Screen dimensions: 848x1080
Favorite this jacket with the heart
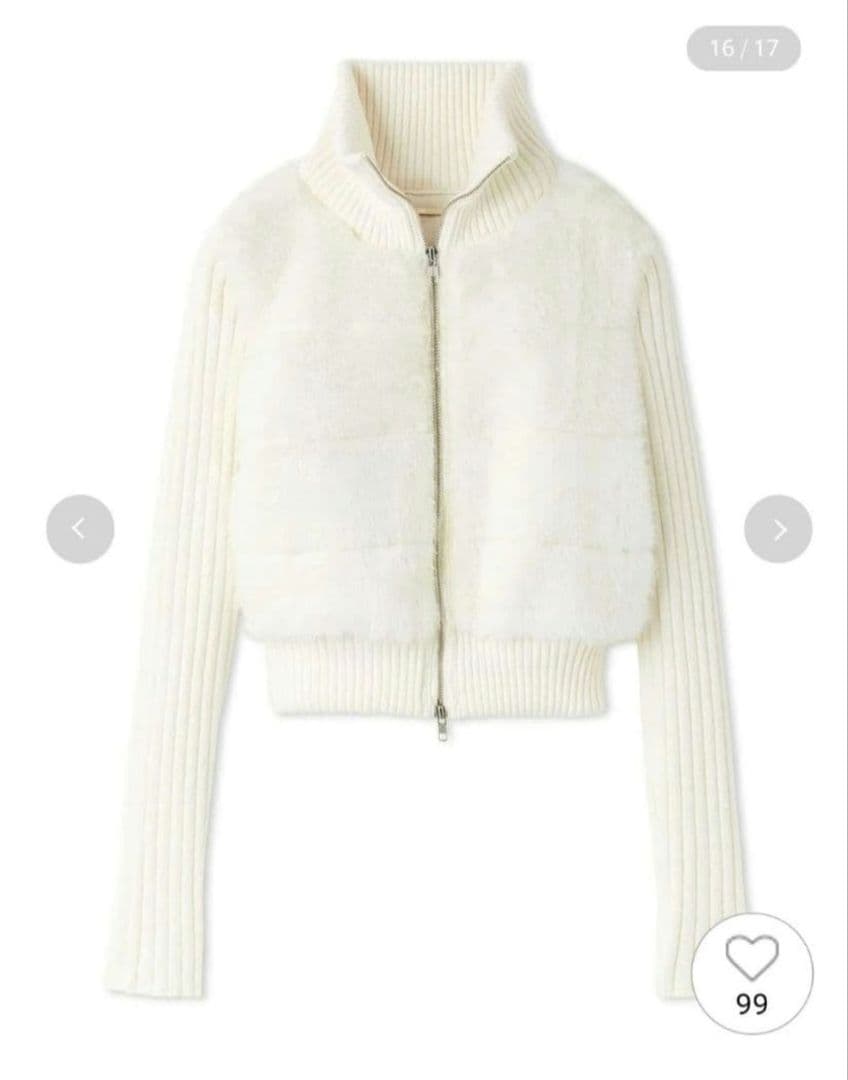[752, 959]
